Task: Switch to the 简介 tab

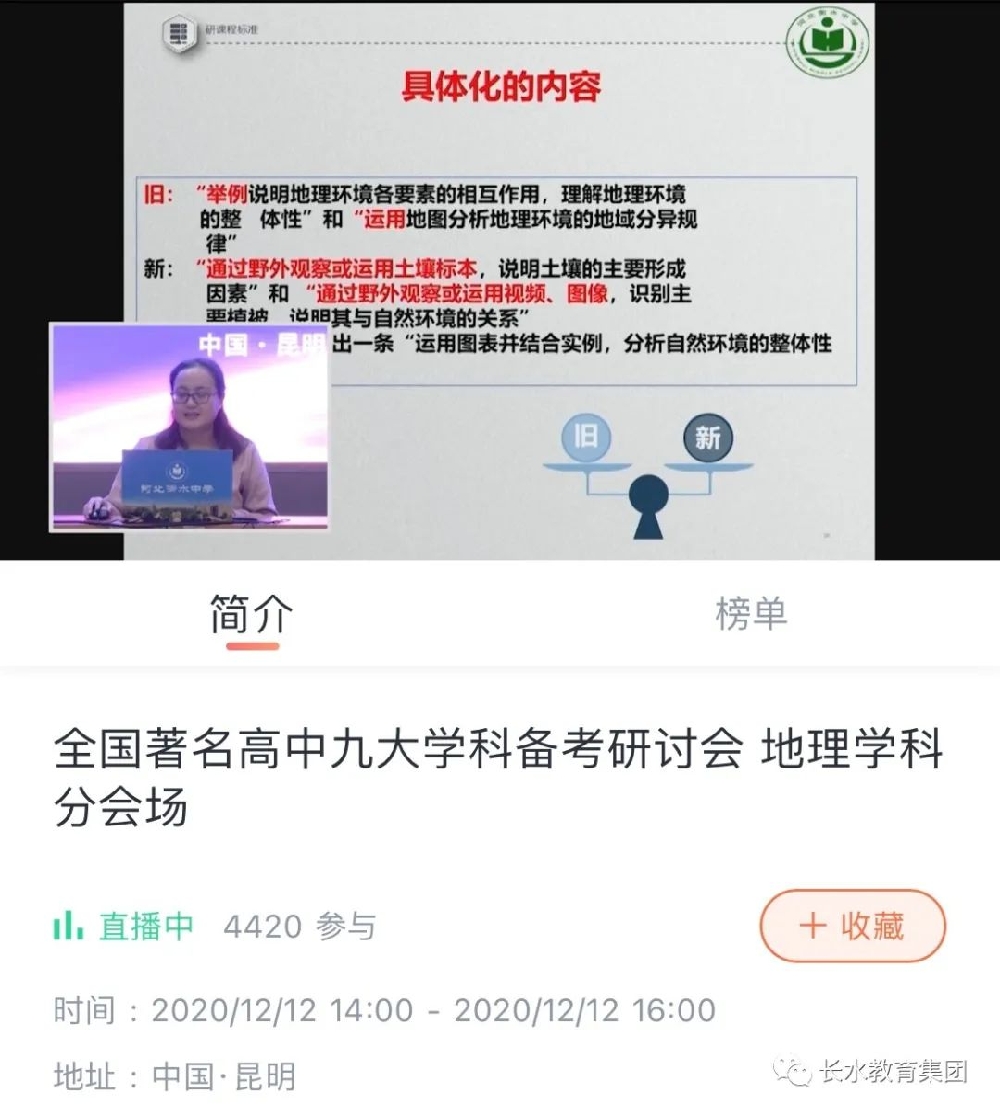Action: [x=251, y=614]
